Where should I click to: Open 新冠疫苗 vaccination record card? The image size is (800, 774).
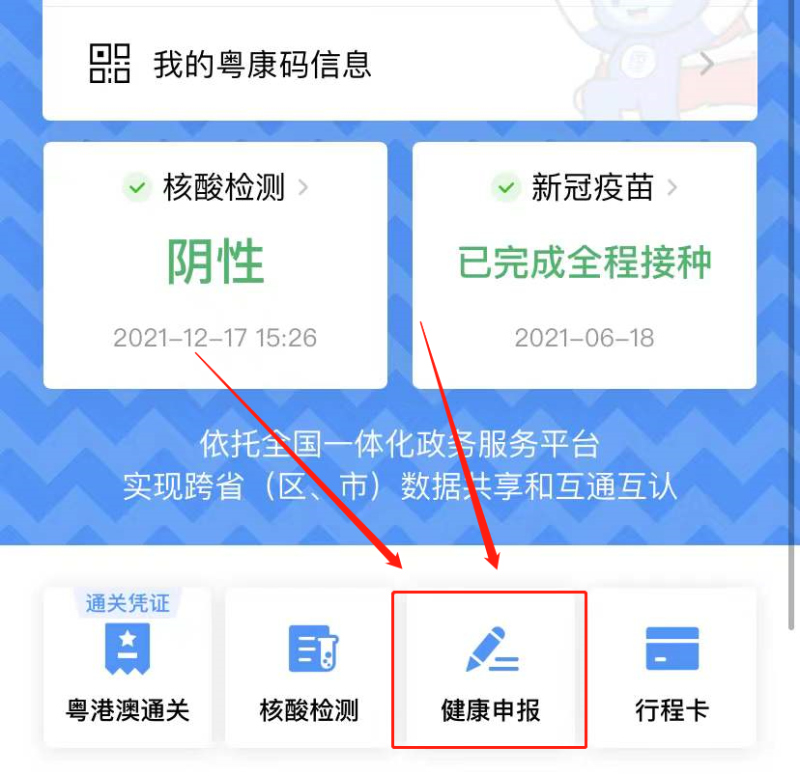tap(584, 264)
